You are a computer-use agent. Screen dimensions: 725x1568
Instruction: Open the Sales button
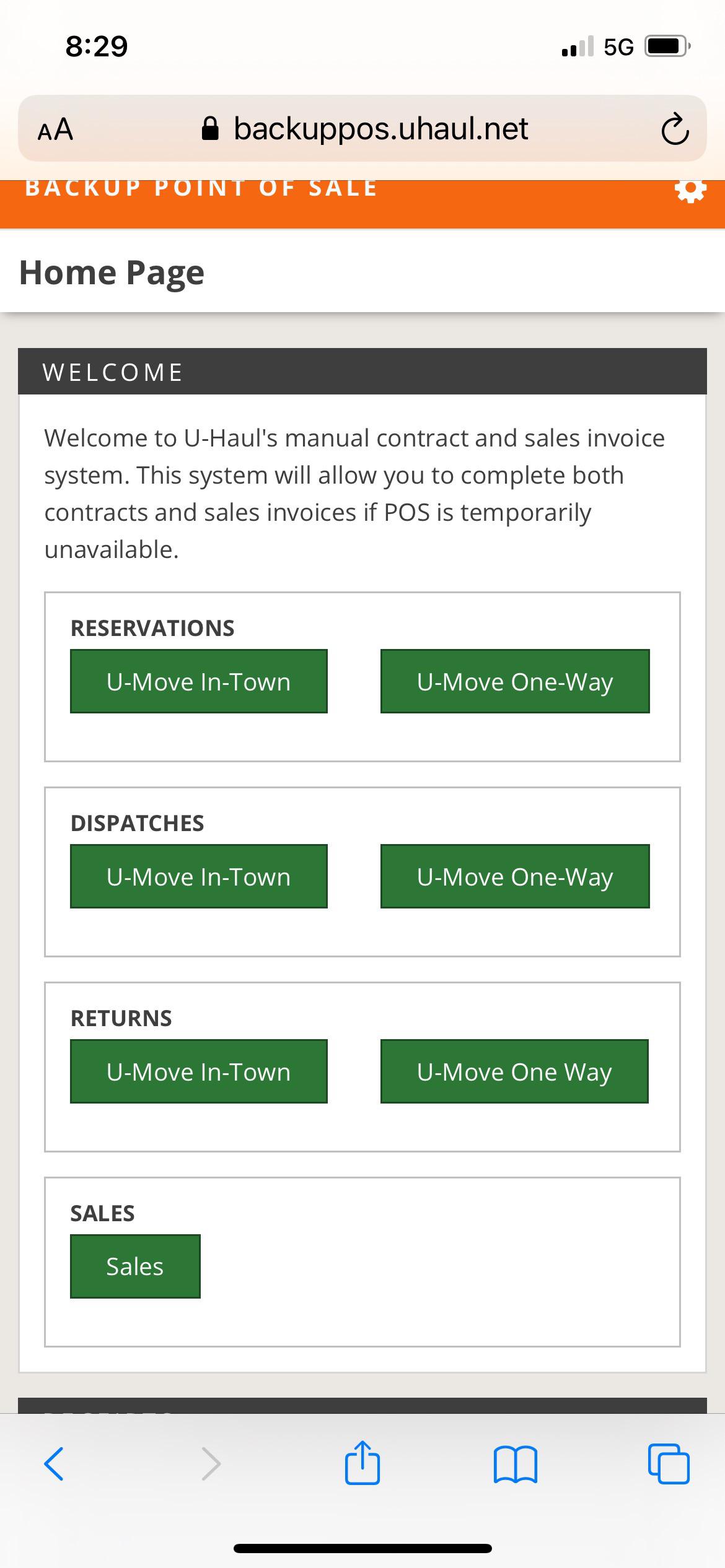click(x=135, y=1266)
